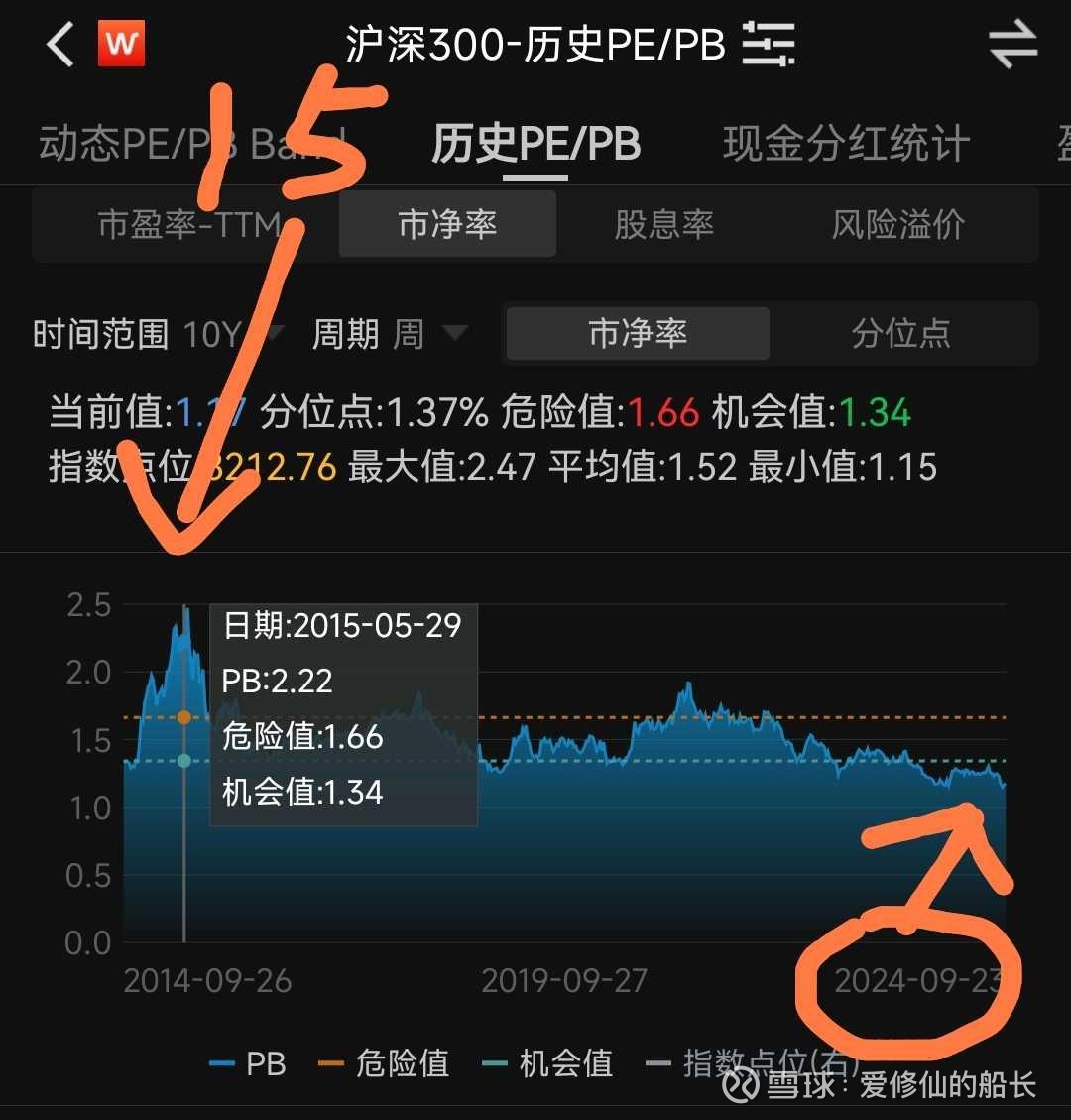This screenshot has width=1071, height=1120.
Task: Tap the index switch icon at top right
Action: click(x=1011, y=44)
